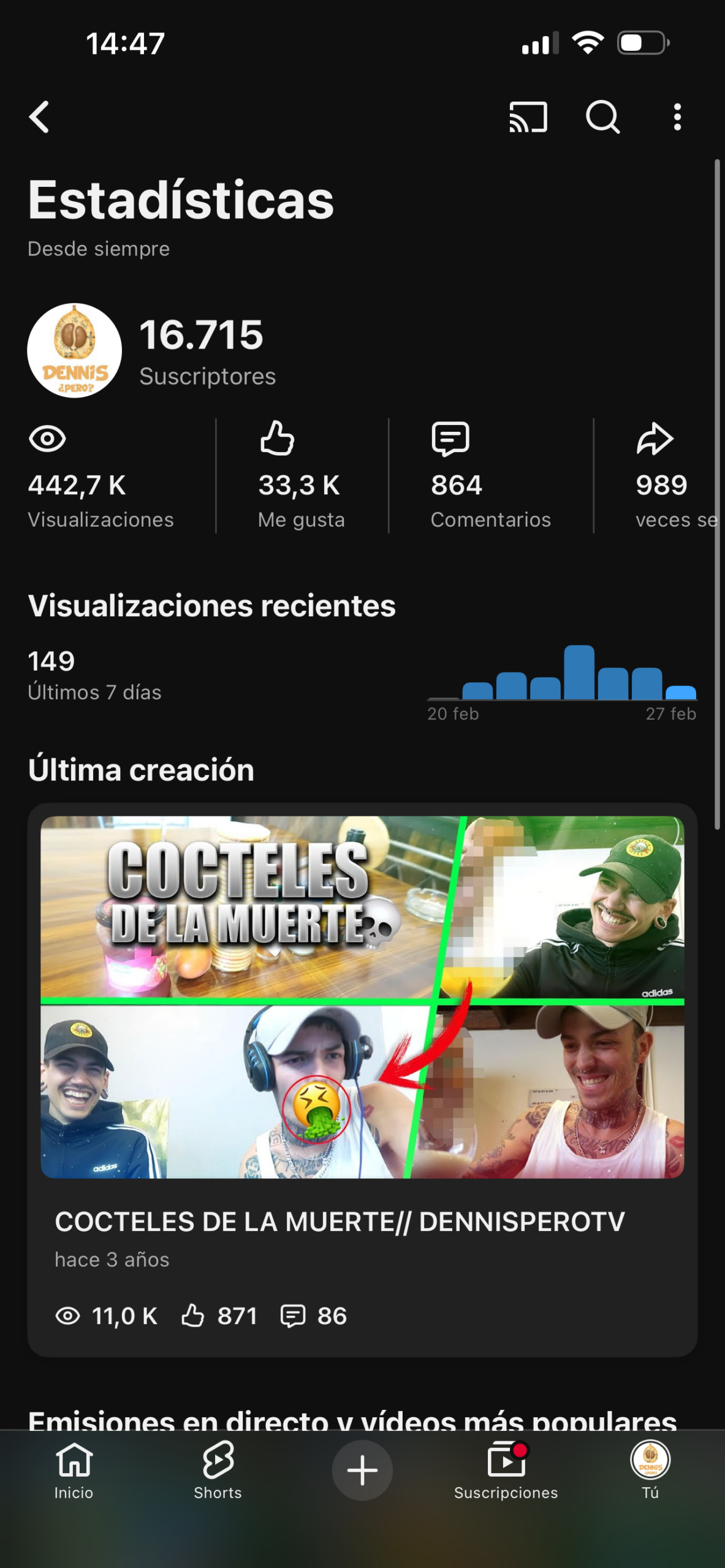Screen dimensions: 725x1568
Task: Open the three-dot overflow menu
Action: coord(677,117)
